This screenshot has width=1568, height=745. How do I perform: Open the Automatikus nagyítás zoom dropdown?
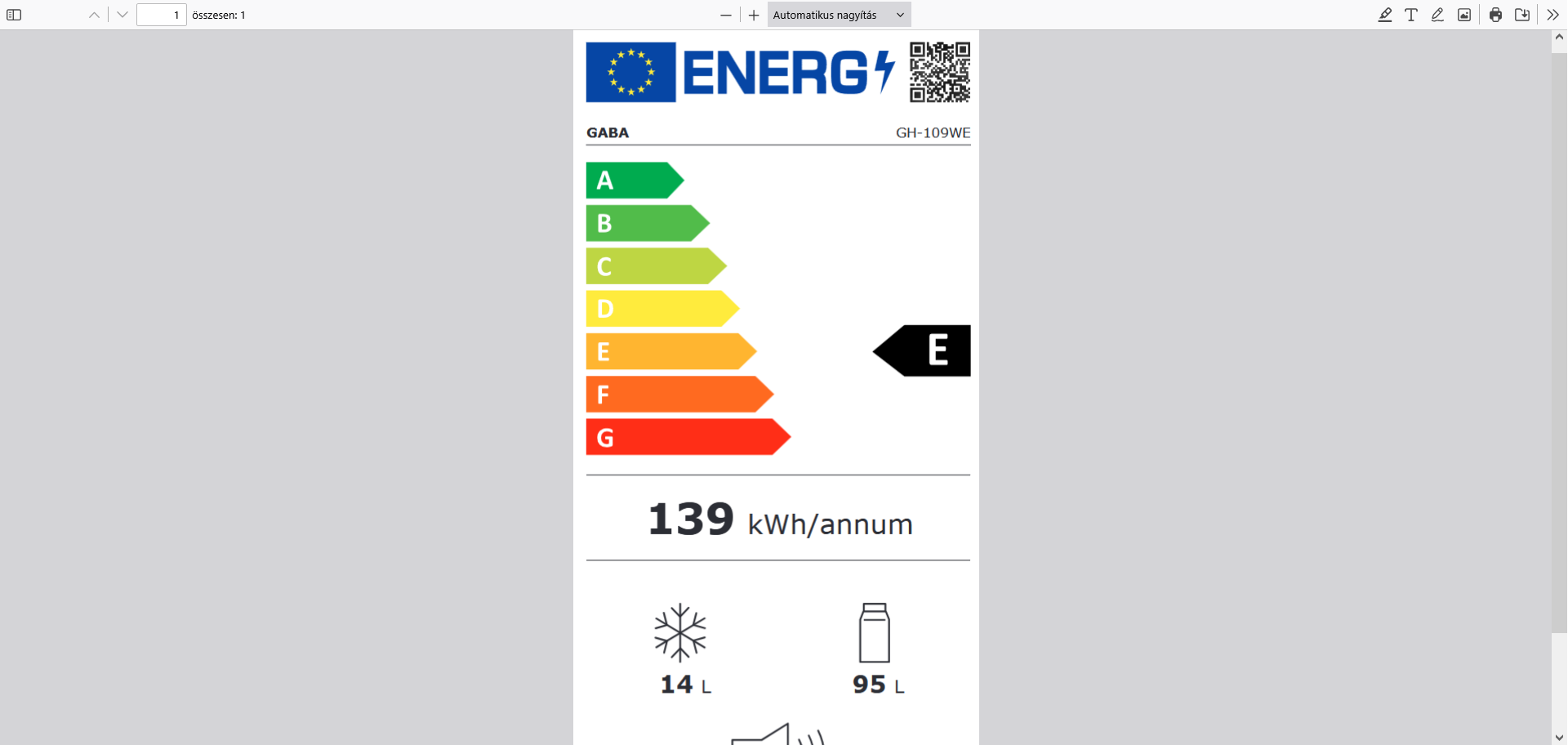click(x=839, y=15)
